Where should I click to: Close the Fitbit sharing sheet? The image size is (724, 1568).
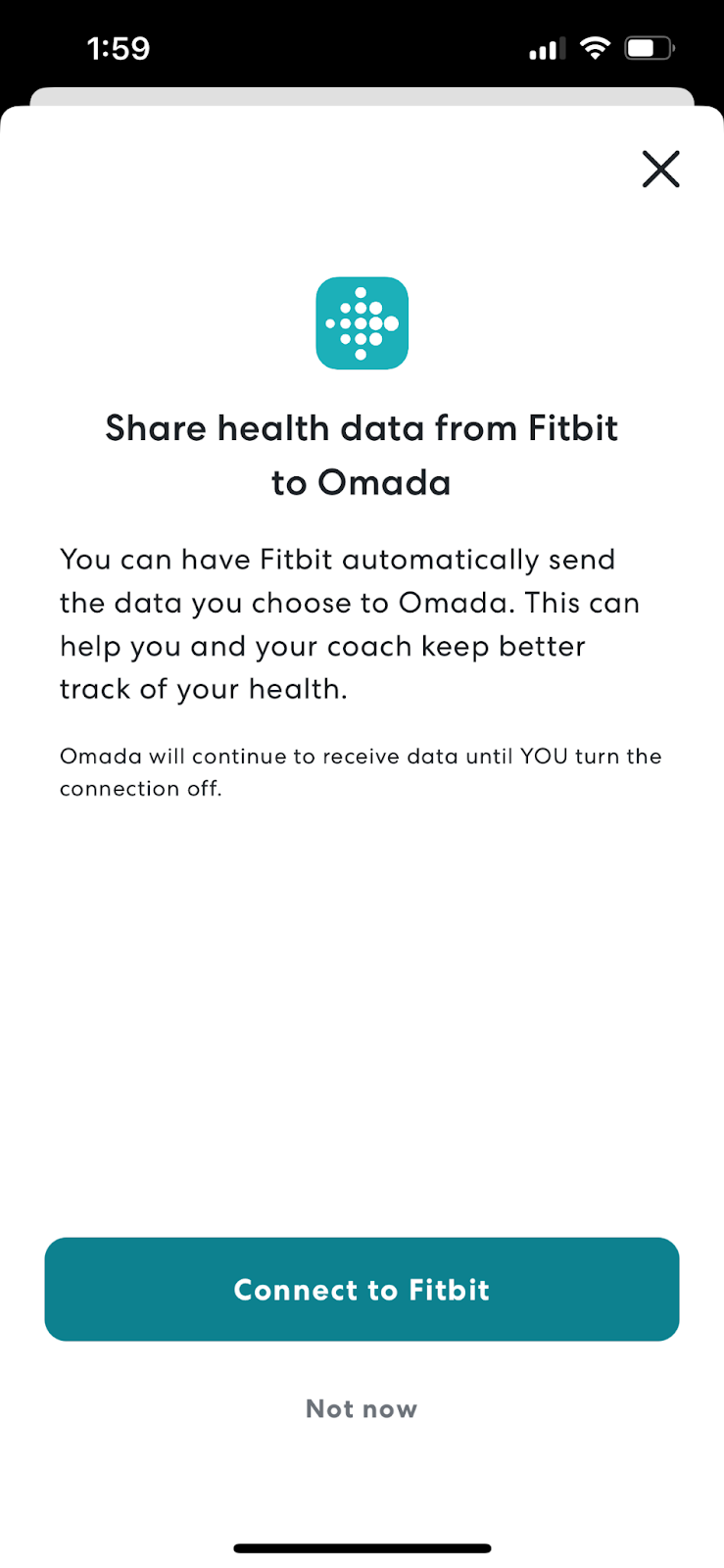(x=660, y=169)
